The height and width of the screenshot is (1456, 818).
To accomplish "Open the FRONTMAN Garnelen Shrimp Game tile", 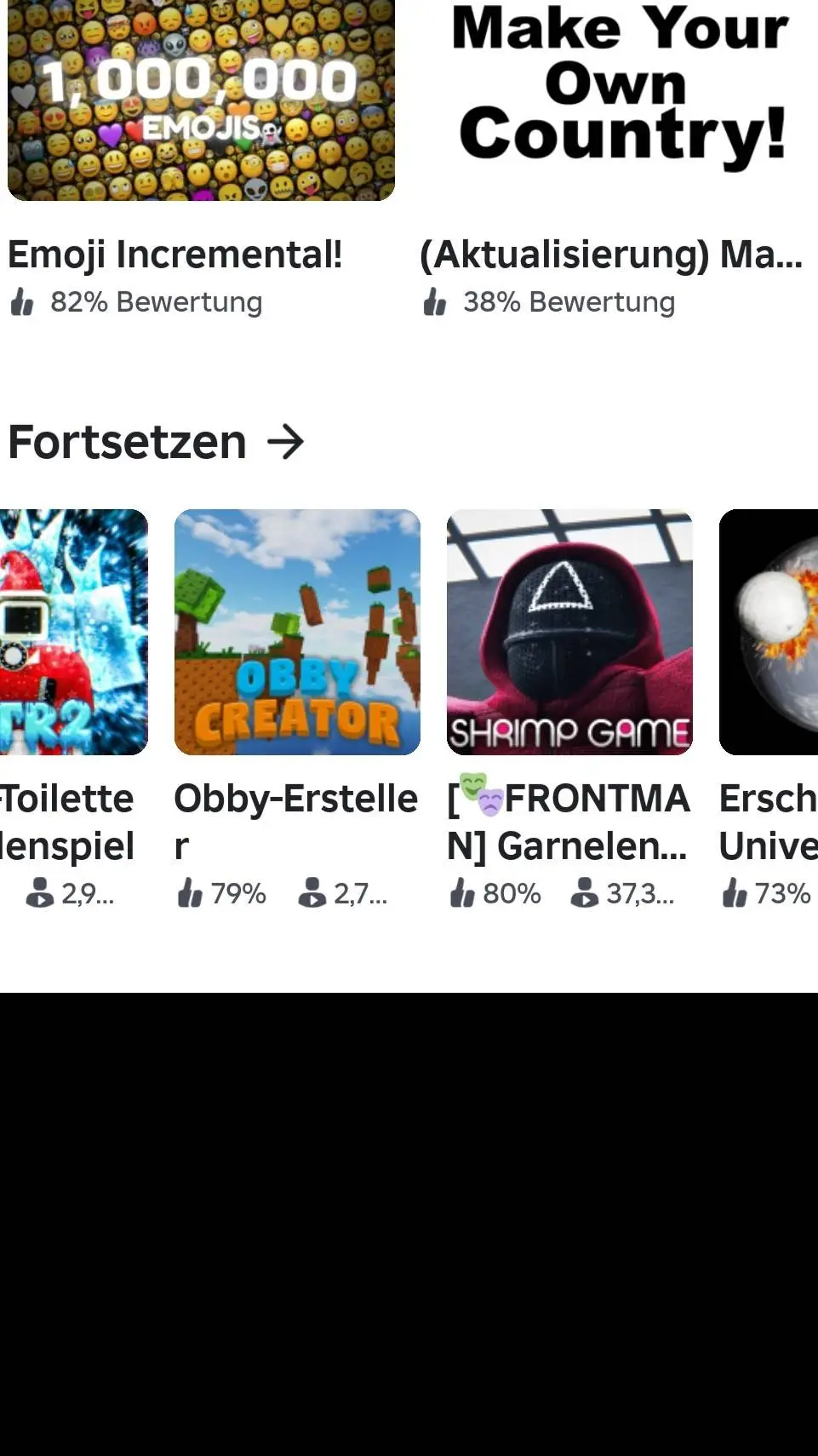I will (x=569, y=632).
